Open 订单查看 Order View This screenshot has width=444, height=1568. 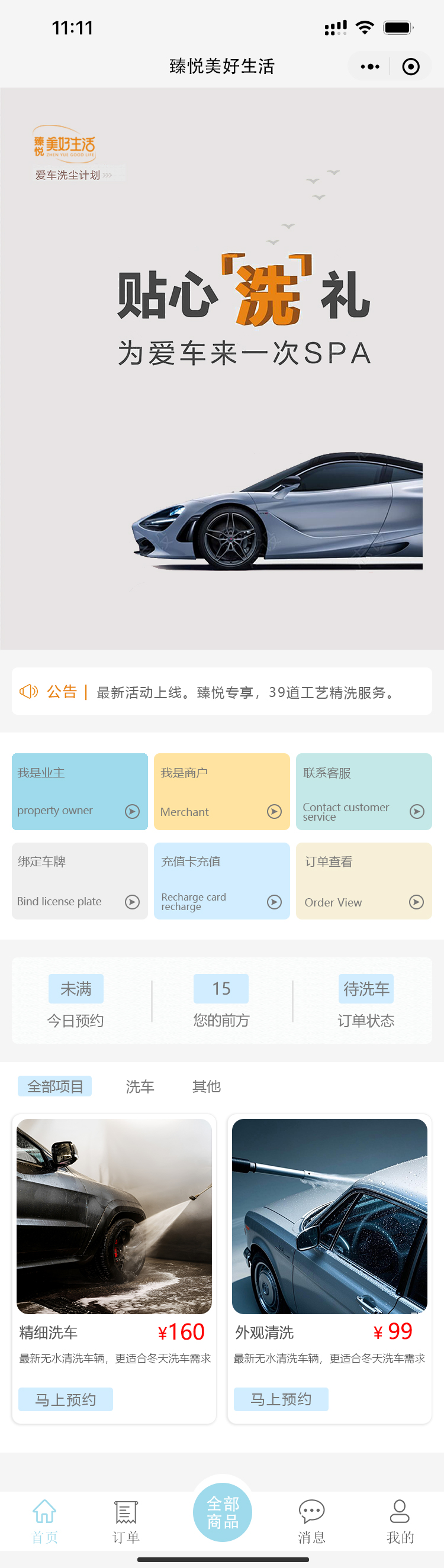(363, 881)
